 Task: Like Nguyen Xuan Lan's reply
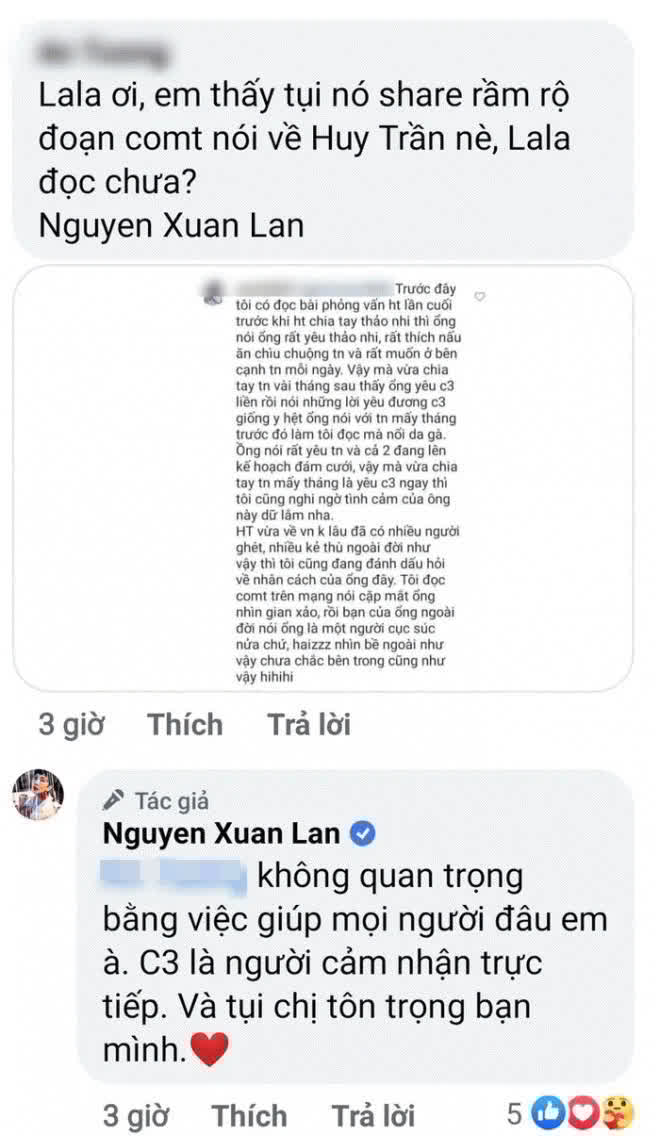249,1115
